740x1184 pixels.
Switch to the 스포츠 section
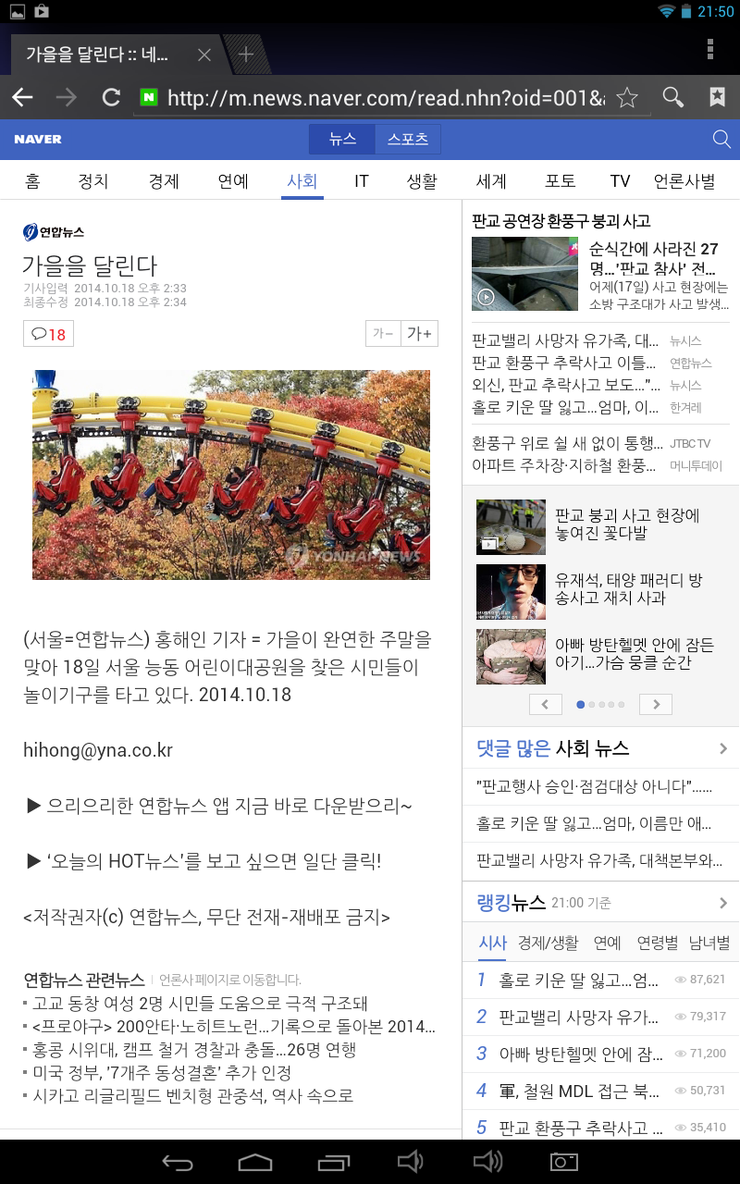pos(408,139)
